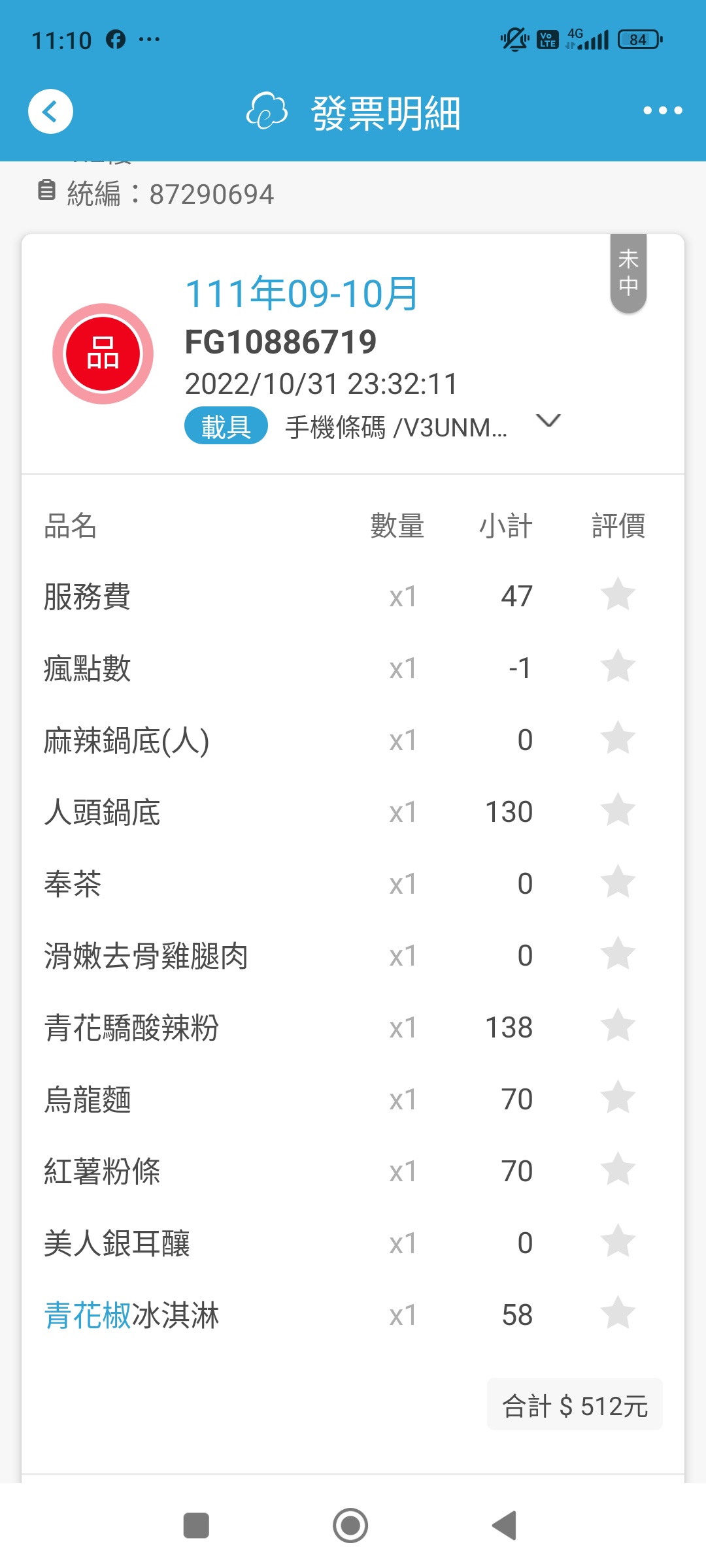
Task: Rate the 服務費 item star
Action: click(618, 595)
